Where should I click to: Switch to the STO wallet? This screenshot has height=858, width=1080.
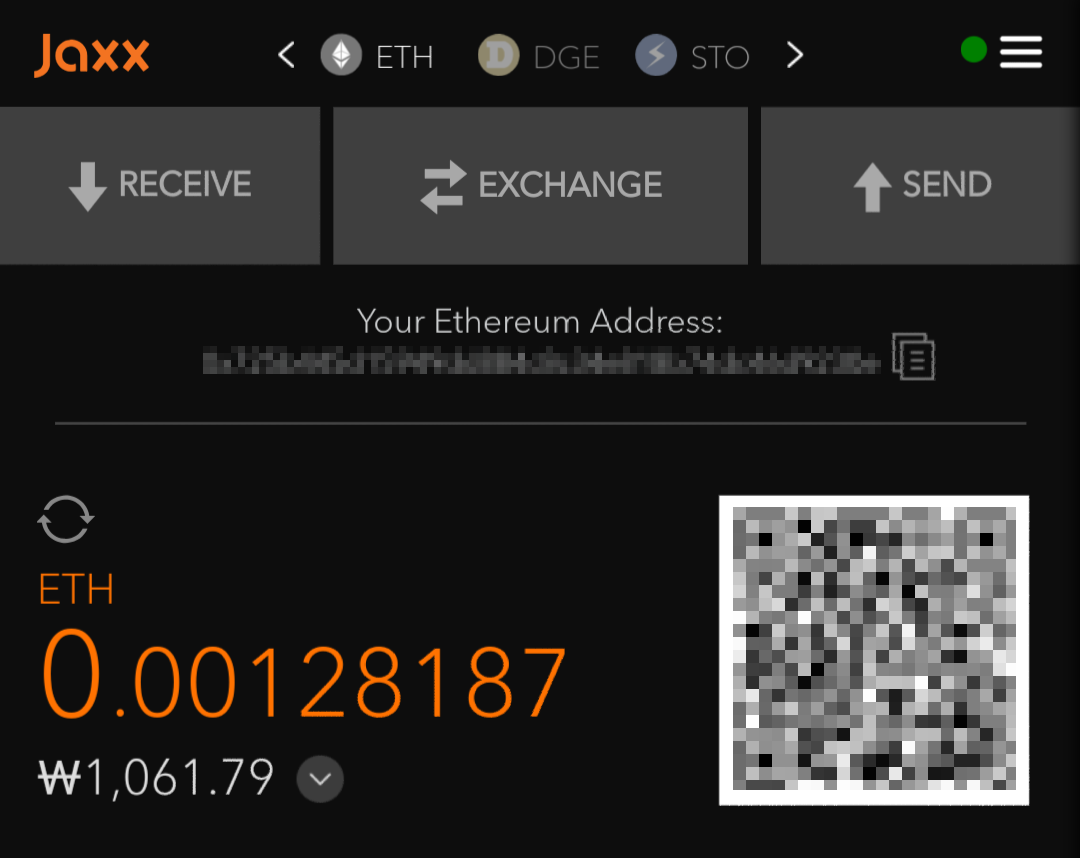click(692, 56)
